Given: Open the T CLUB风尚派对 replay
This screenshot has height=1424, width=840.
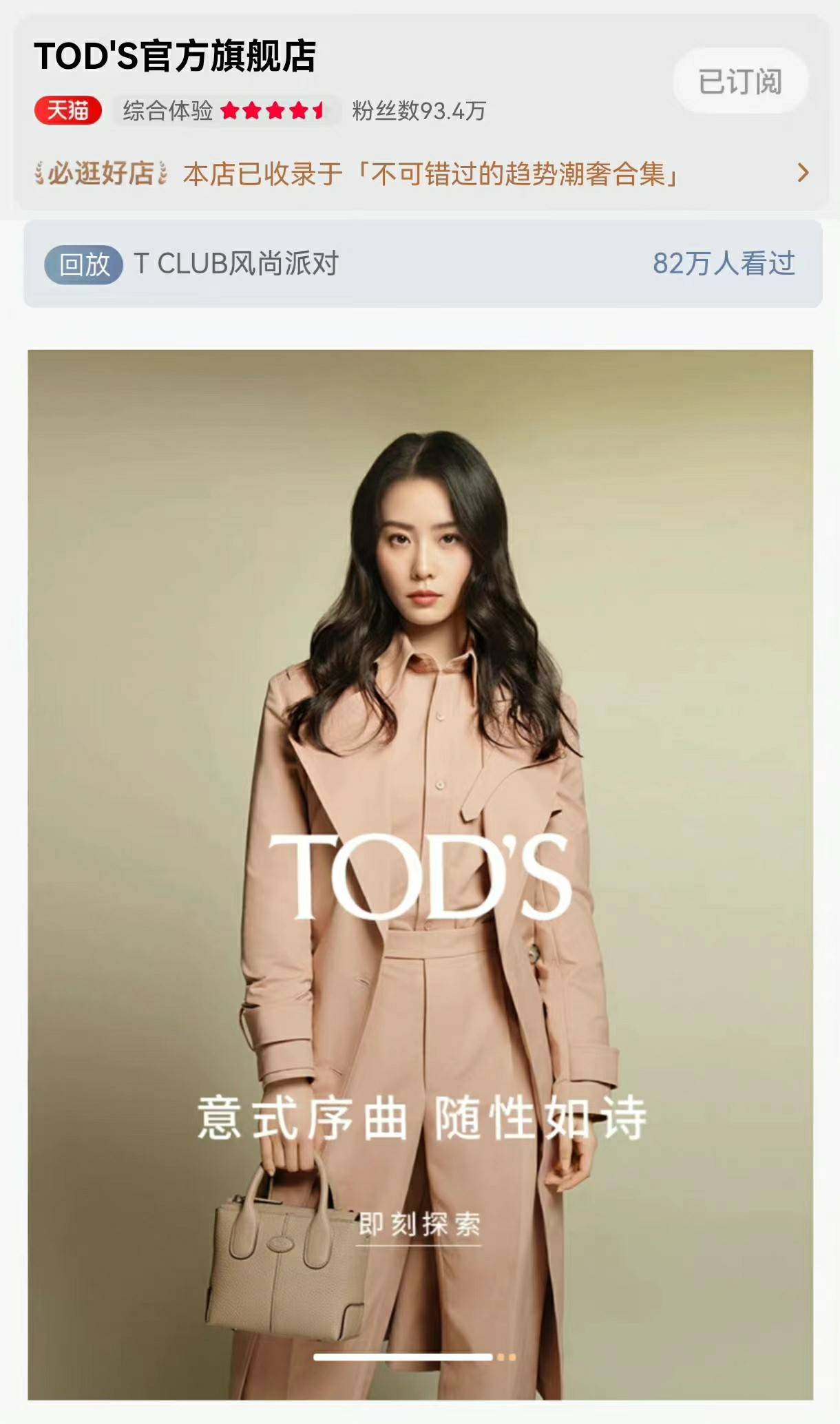Looking at the screenshot, I should coord(421,264).
